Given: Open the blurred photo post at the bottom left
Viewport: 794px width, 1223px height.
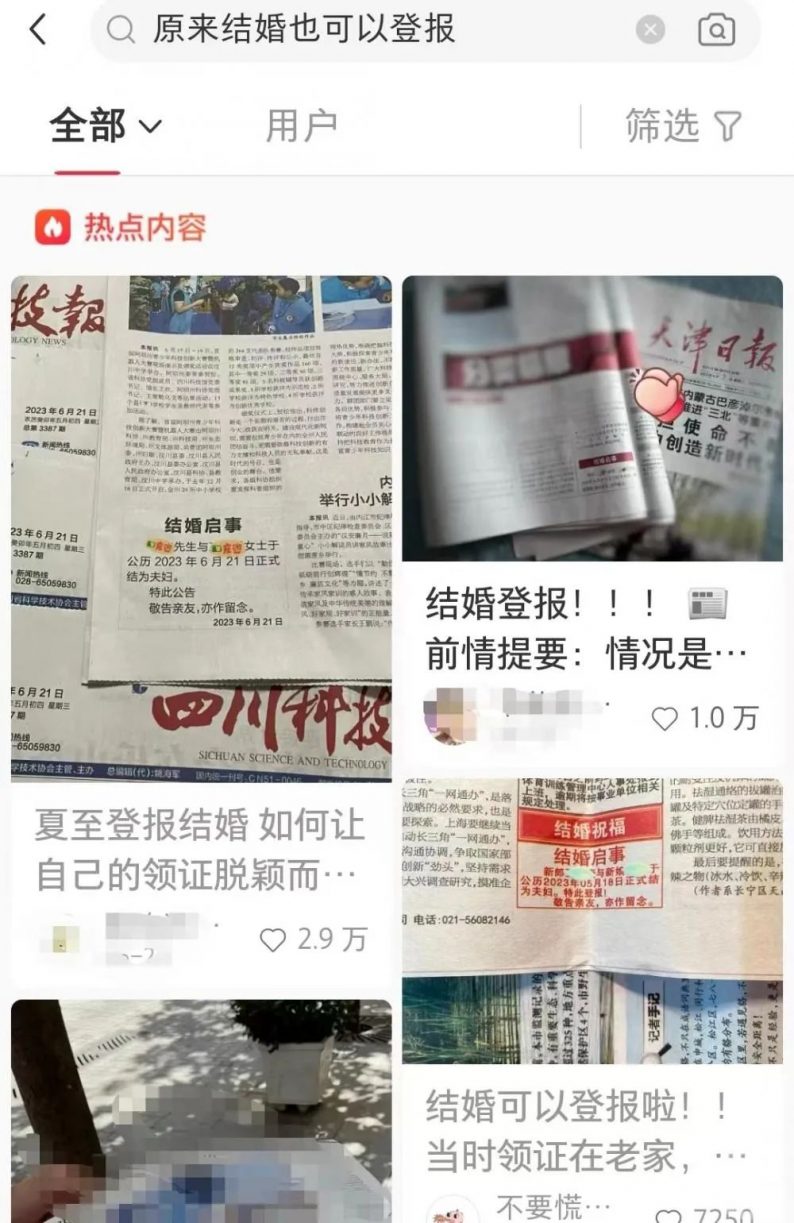Looking at the screenshot, I should (200, 1110).
